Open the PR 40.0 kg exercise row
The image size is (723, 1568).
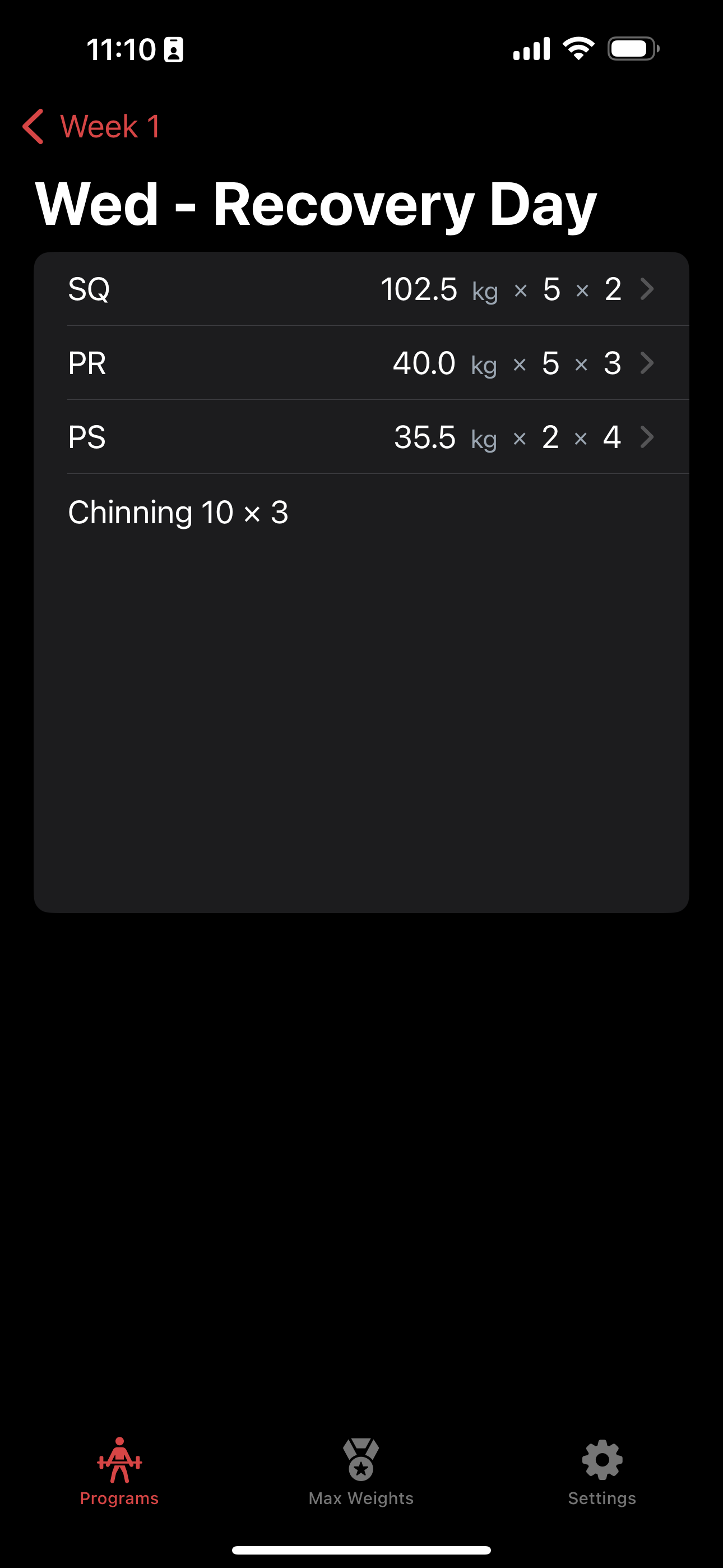coord(361,363)
